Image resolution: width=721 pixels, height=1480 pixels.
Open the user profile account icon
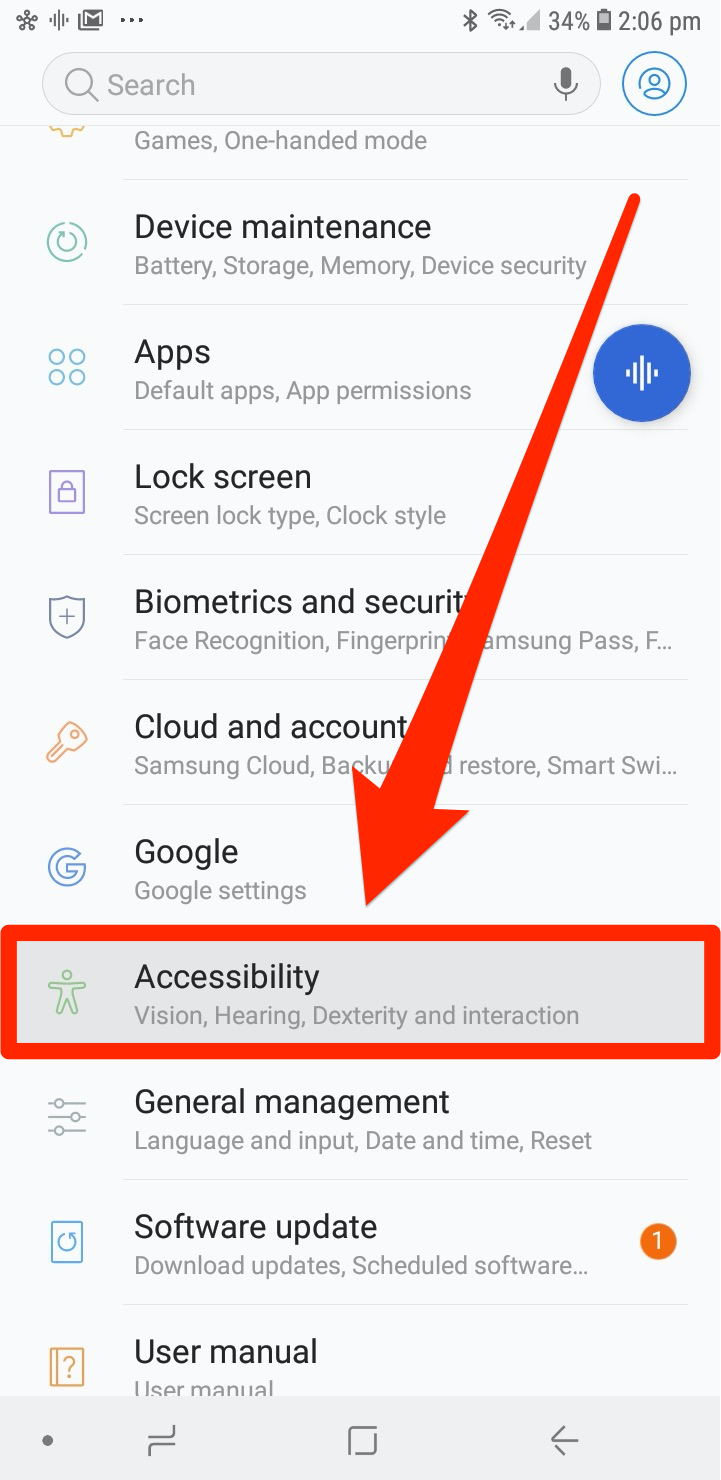pyautogui.click(x=654, y=84)
